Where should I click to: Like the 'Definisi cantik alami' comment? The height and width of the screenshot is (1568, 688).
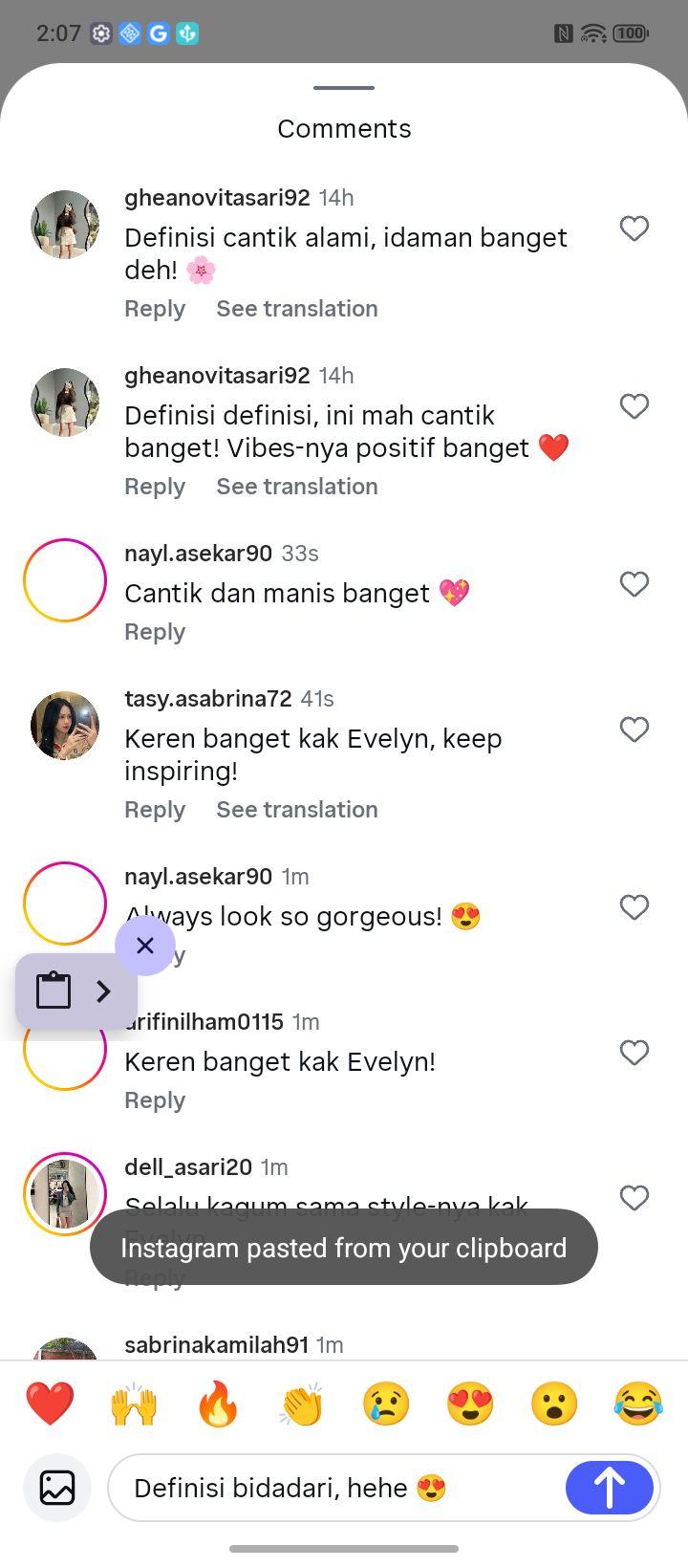634,229
